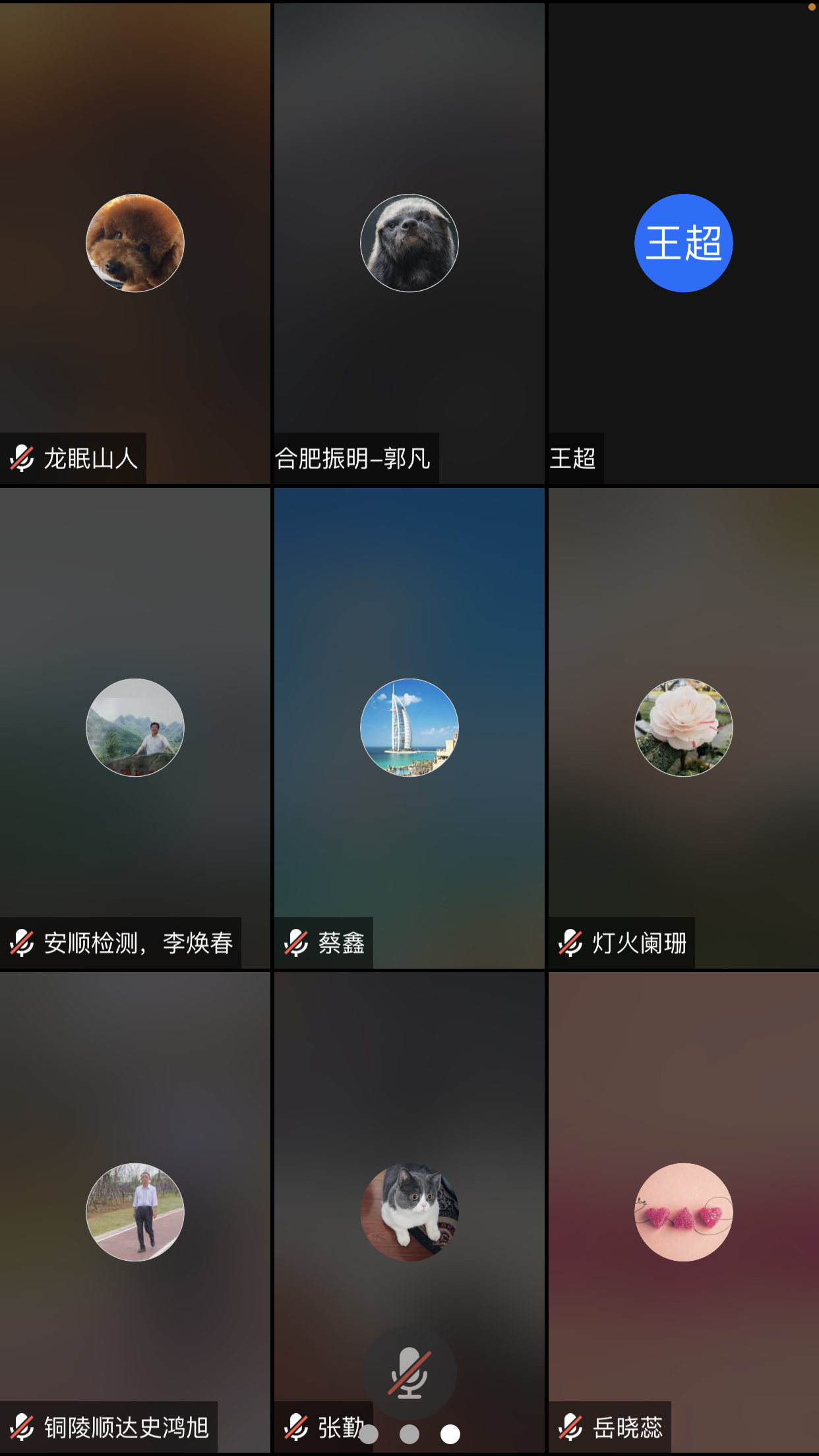Viewport: 819px width, 1456px height.
Task: Select 张勤's participant tile
Action: [x=409, y=1211]
